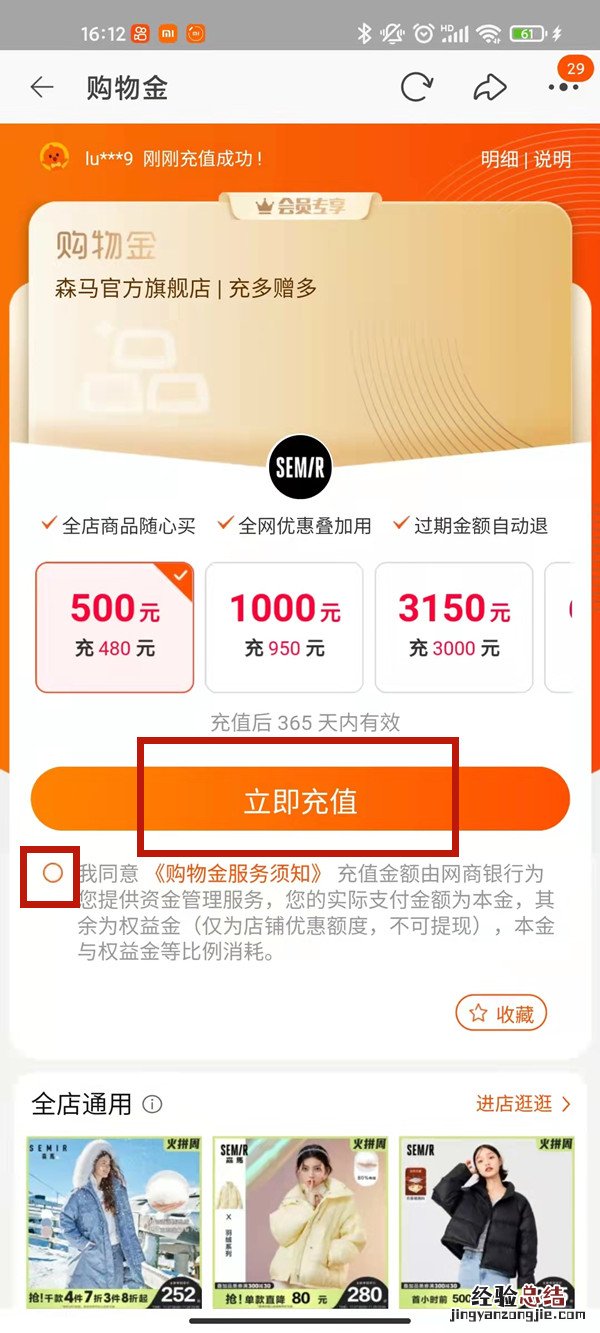Tap the 收藏 favorite button
Viewport: 600px width, 1333px height.
(502, 1014)
